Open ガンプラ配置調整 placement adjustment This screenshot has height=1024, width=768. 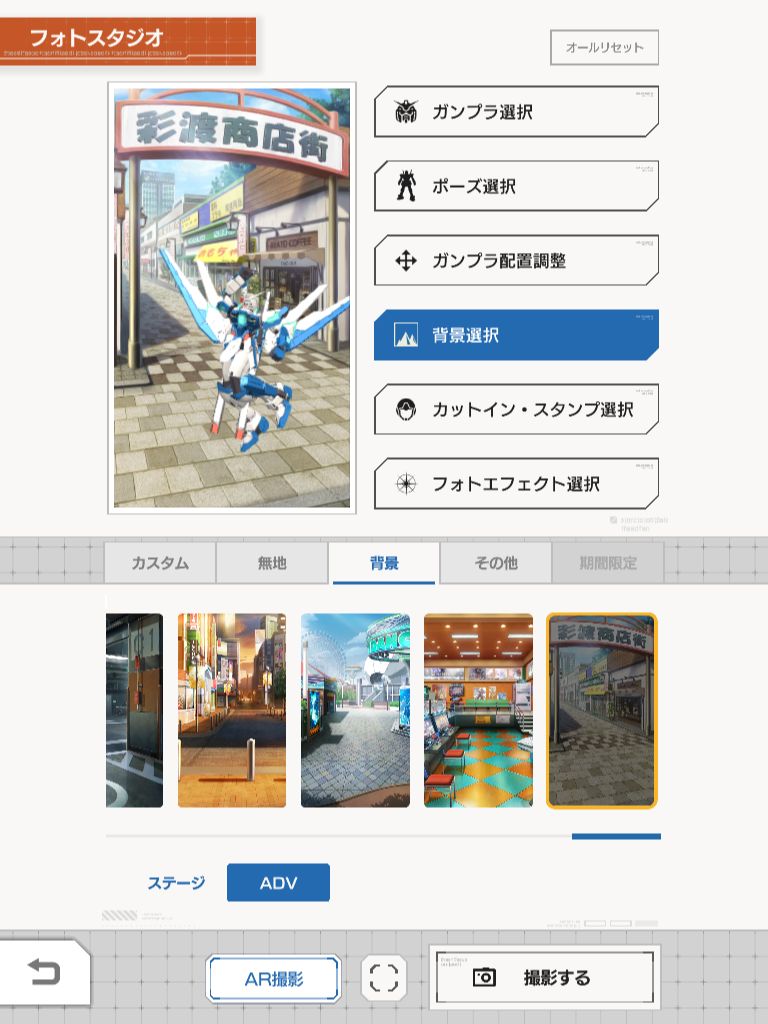click(x=516, y=261)
